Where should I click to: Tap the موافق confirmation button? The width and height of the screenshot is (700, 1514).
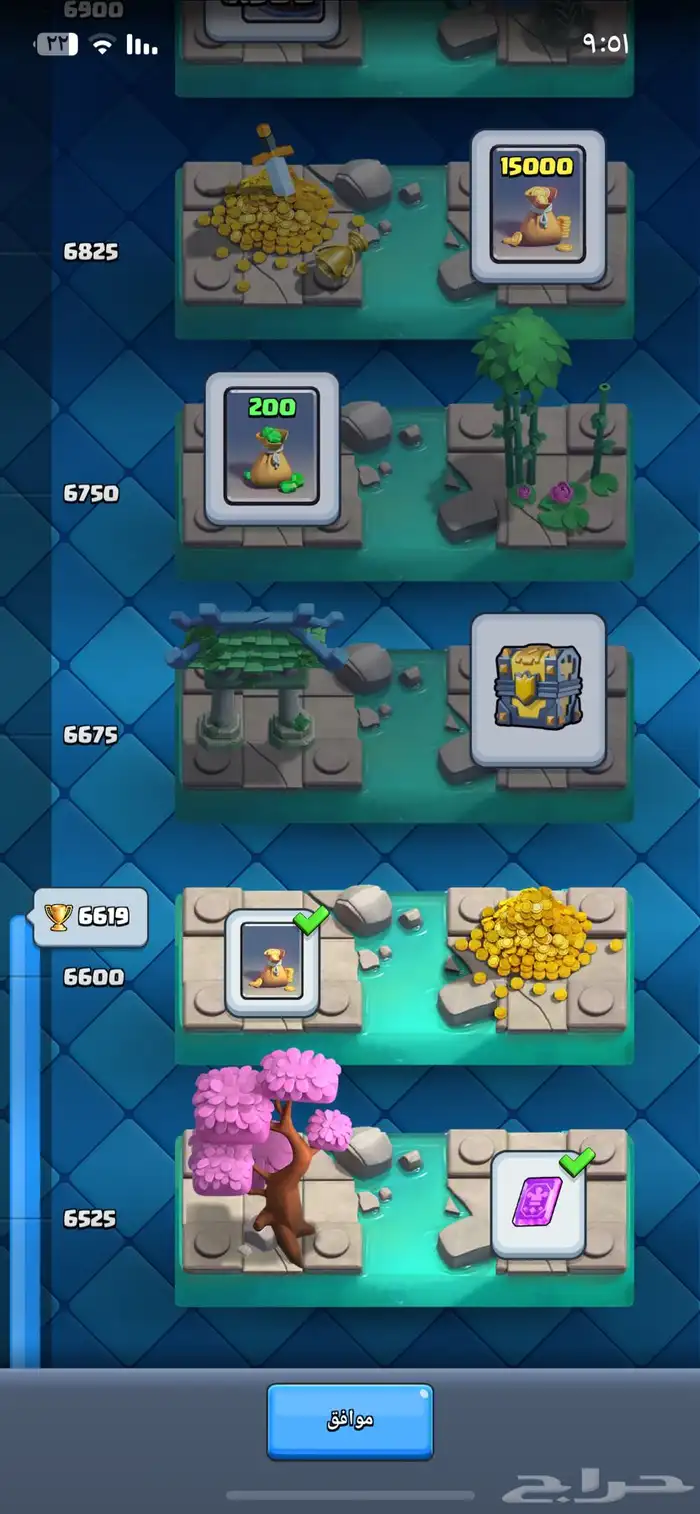[x=350, y=1420]
